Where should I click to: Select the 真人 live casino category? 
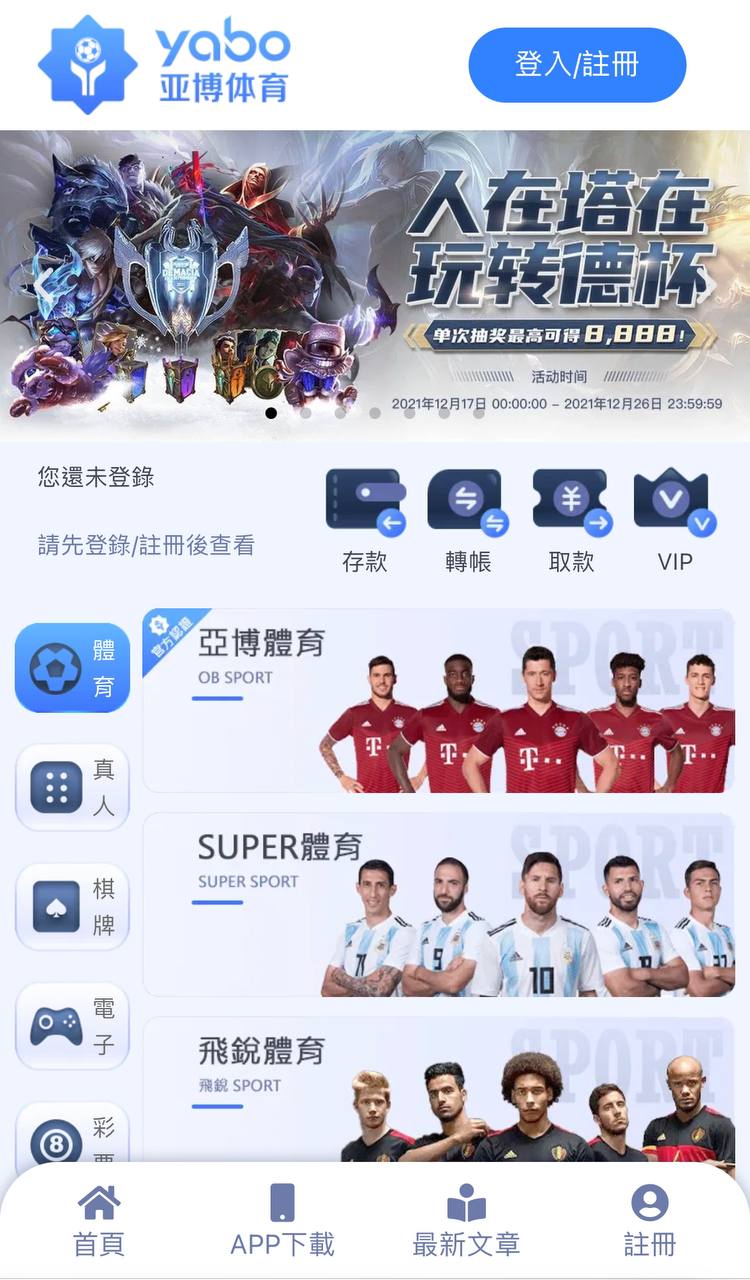click(x=72, y=788)
